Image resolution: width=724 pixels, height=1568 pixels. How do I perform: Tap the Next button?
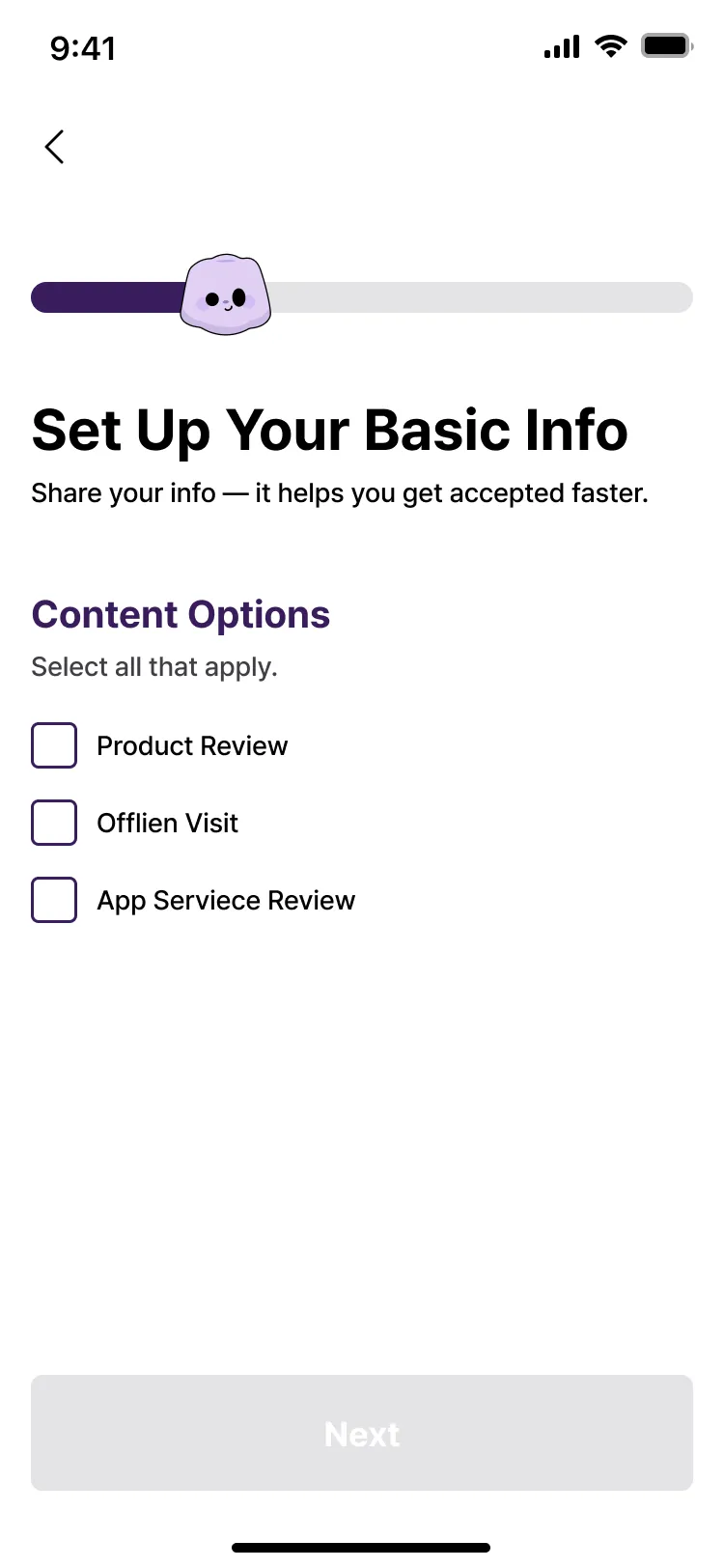click(362, 1433)
